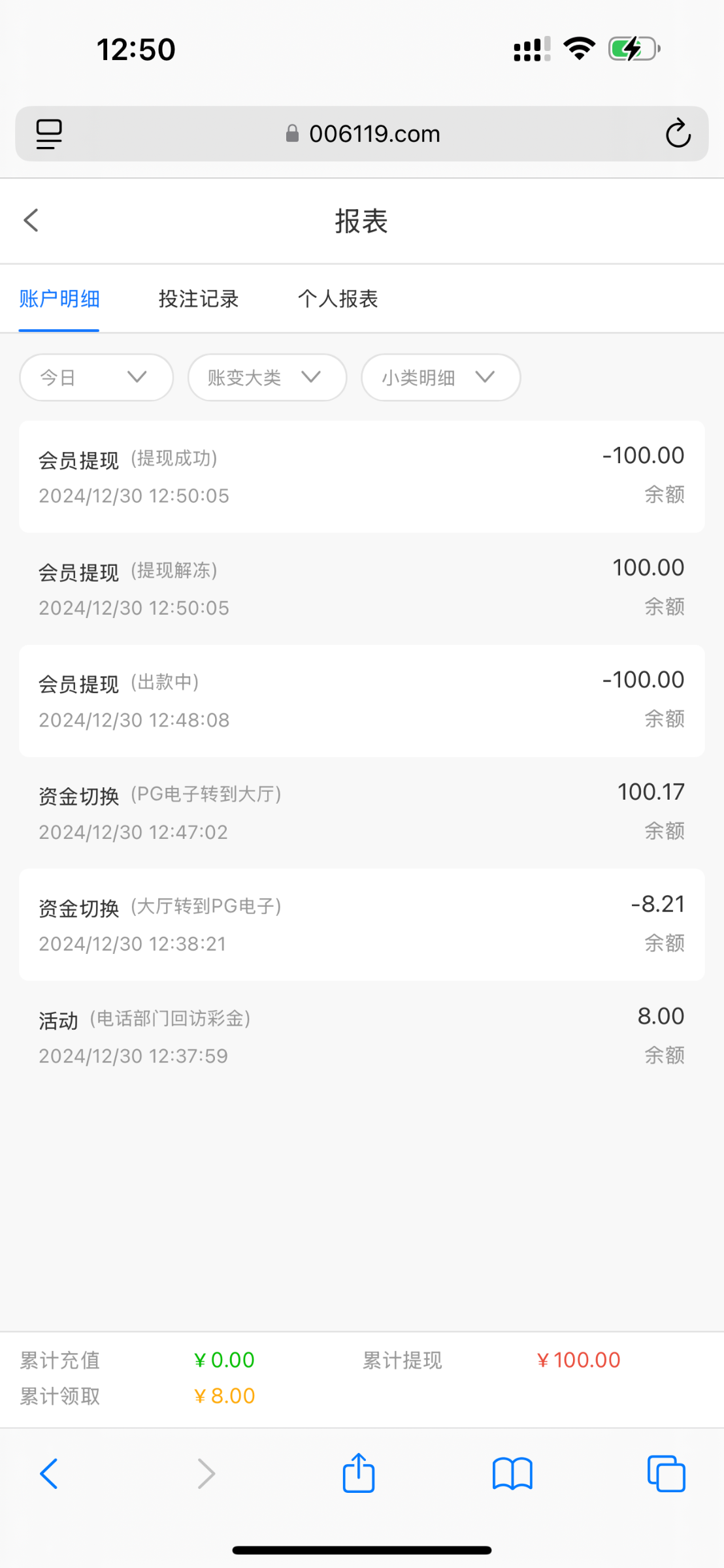Open the 小类明细 filter dropdown
Screen dimensions: 724x1568
tap(440, 378)
